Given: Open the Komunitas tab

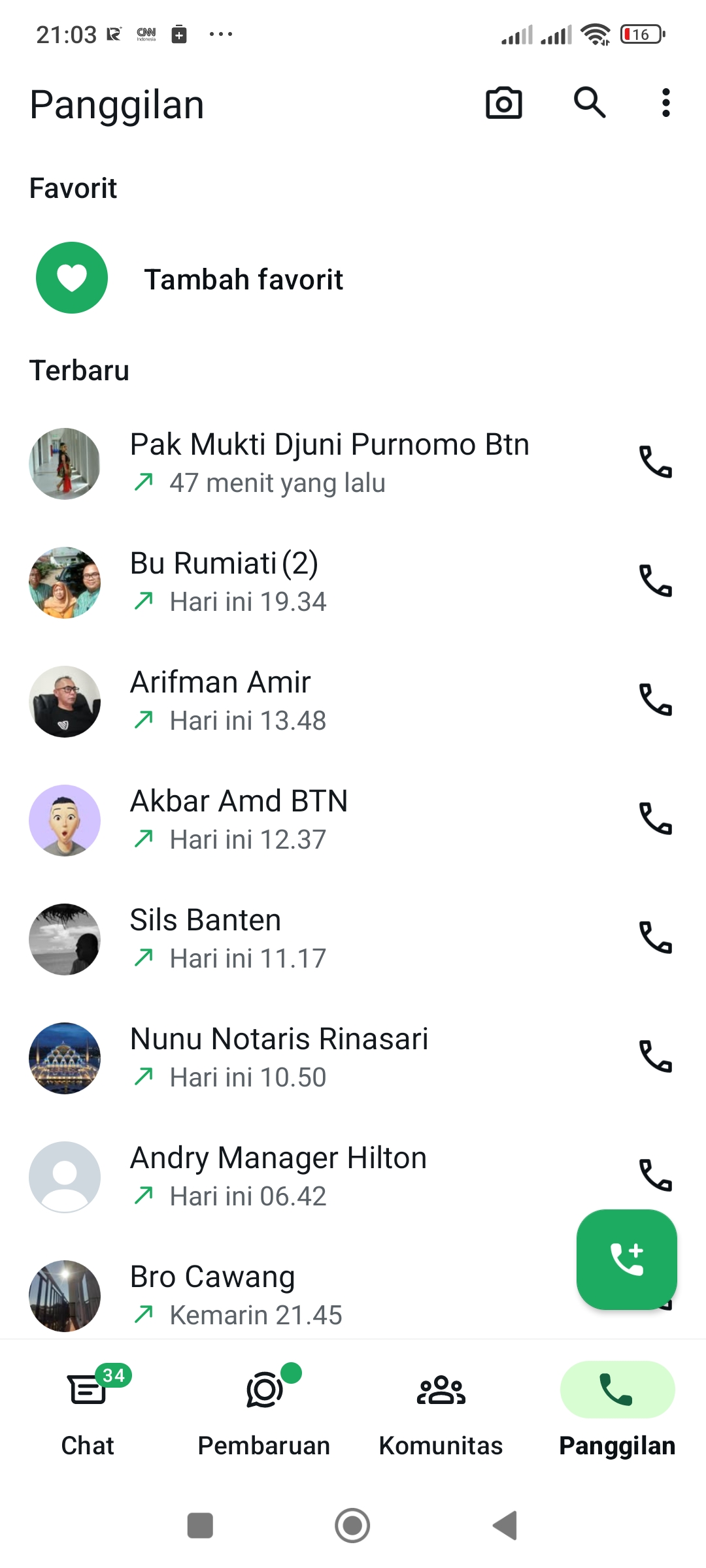Looking at the screenshot, I should [441, 1408].
